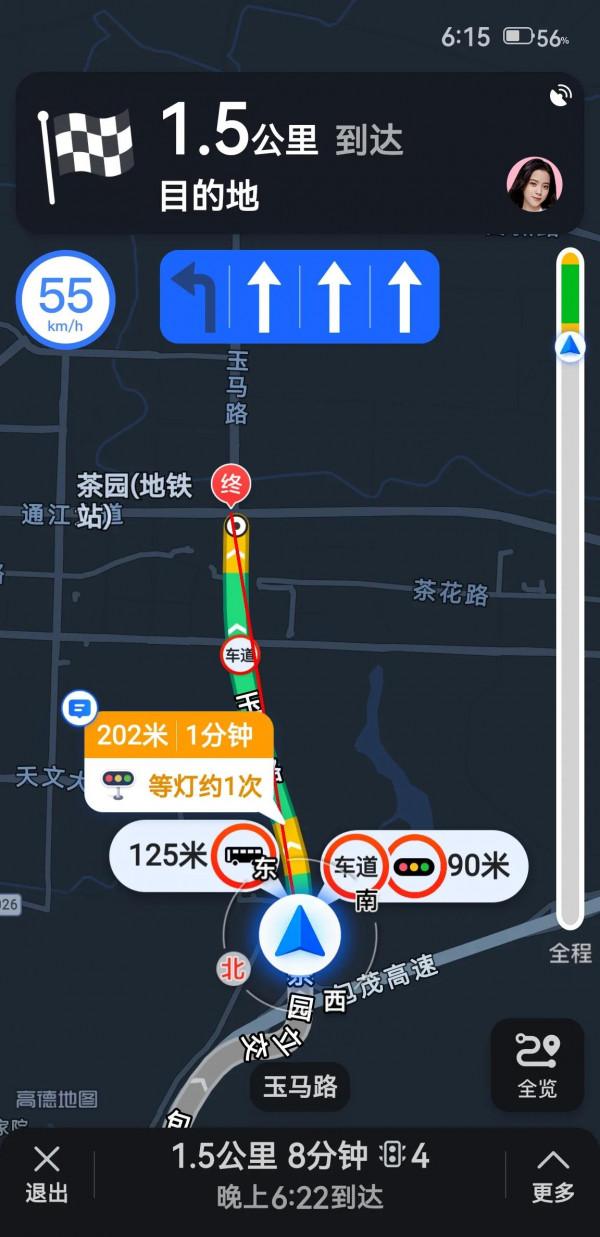
Task: Exit navigation with the 退出 button
Action: [47, 1172]
